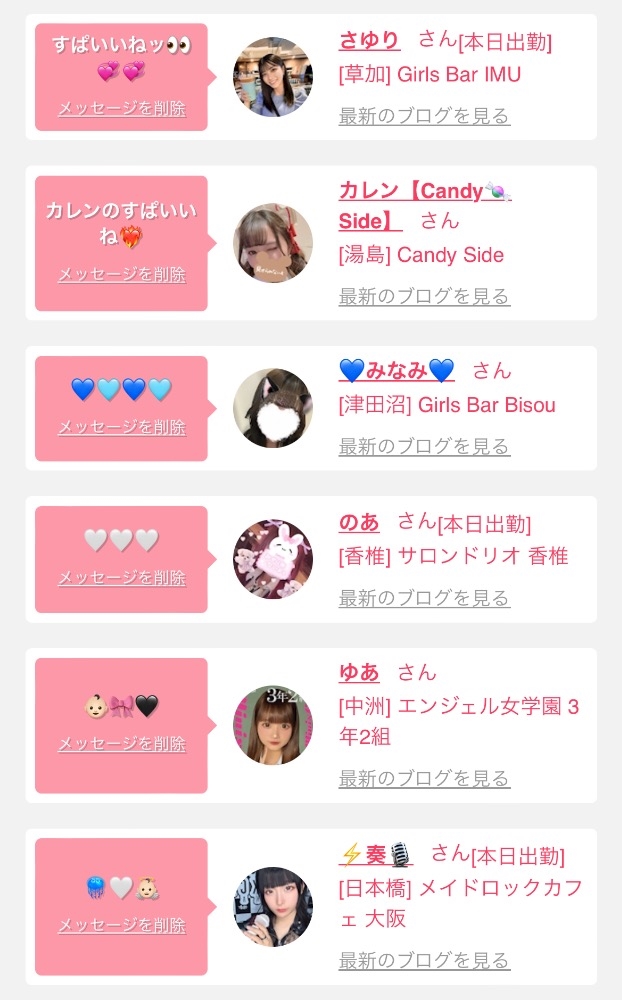Delete the message sent to 奏
This screenshot has height=1000, width=622.
121,925
